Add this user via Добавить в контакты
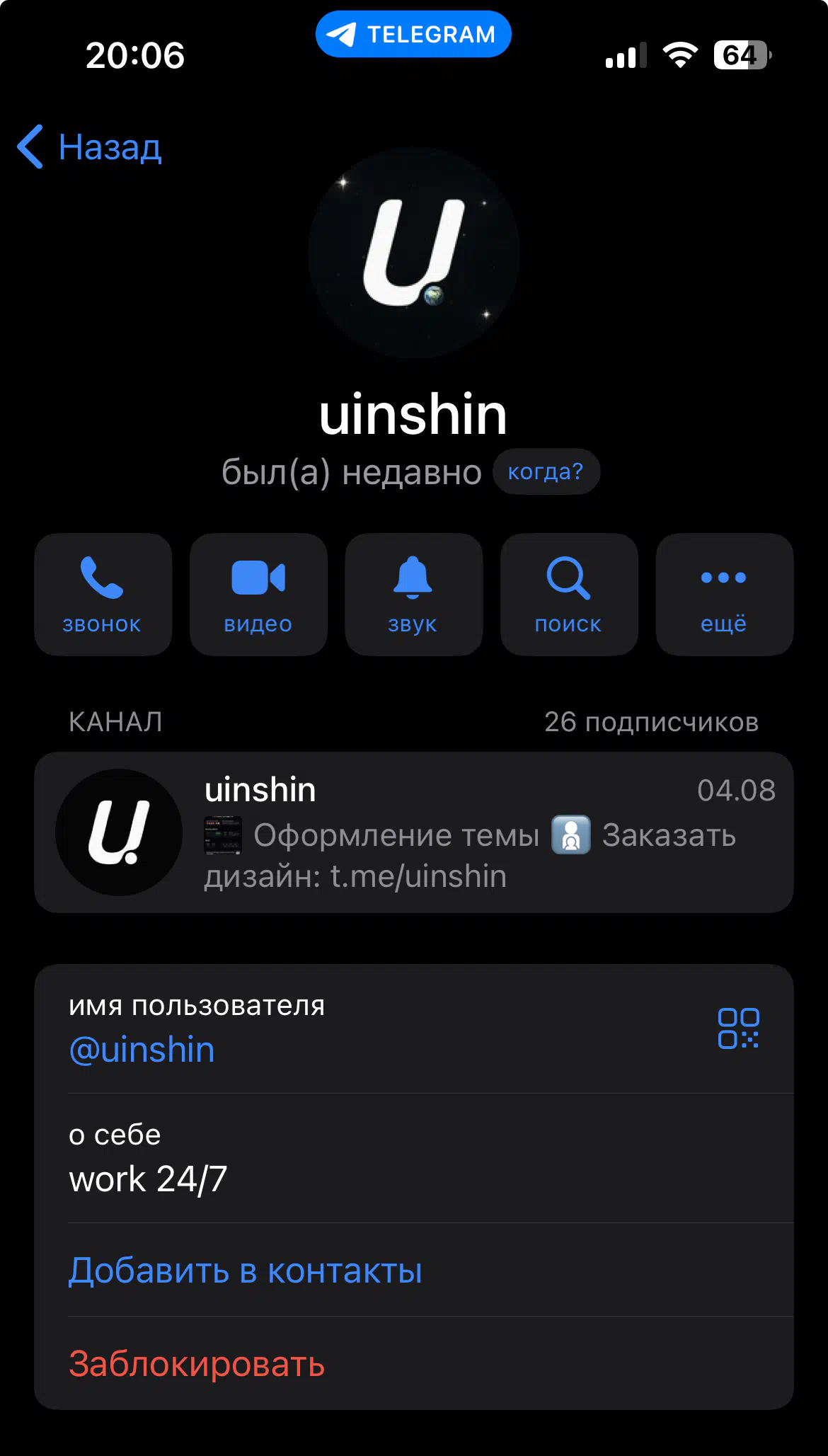The width and height of the screenshot is (828, 1456). (x=246, y=1271)
